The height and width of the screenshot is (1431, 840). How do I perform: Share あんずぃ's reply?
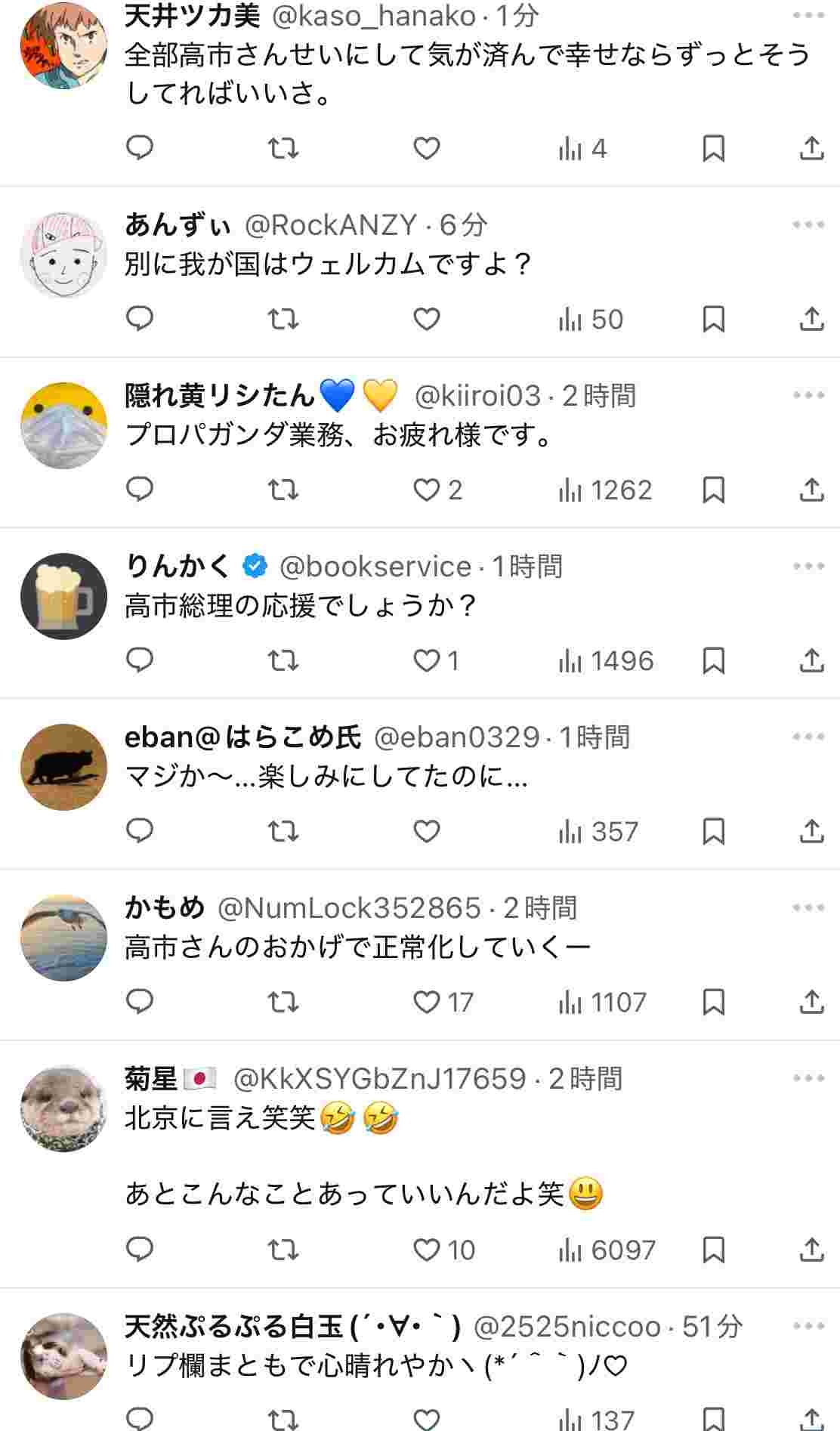(x=811, y=319)
